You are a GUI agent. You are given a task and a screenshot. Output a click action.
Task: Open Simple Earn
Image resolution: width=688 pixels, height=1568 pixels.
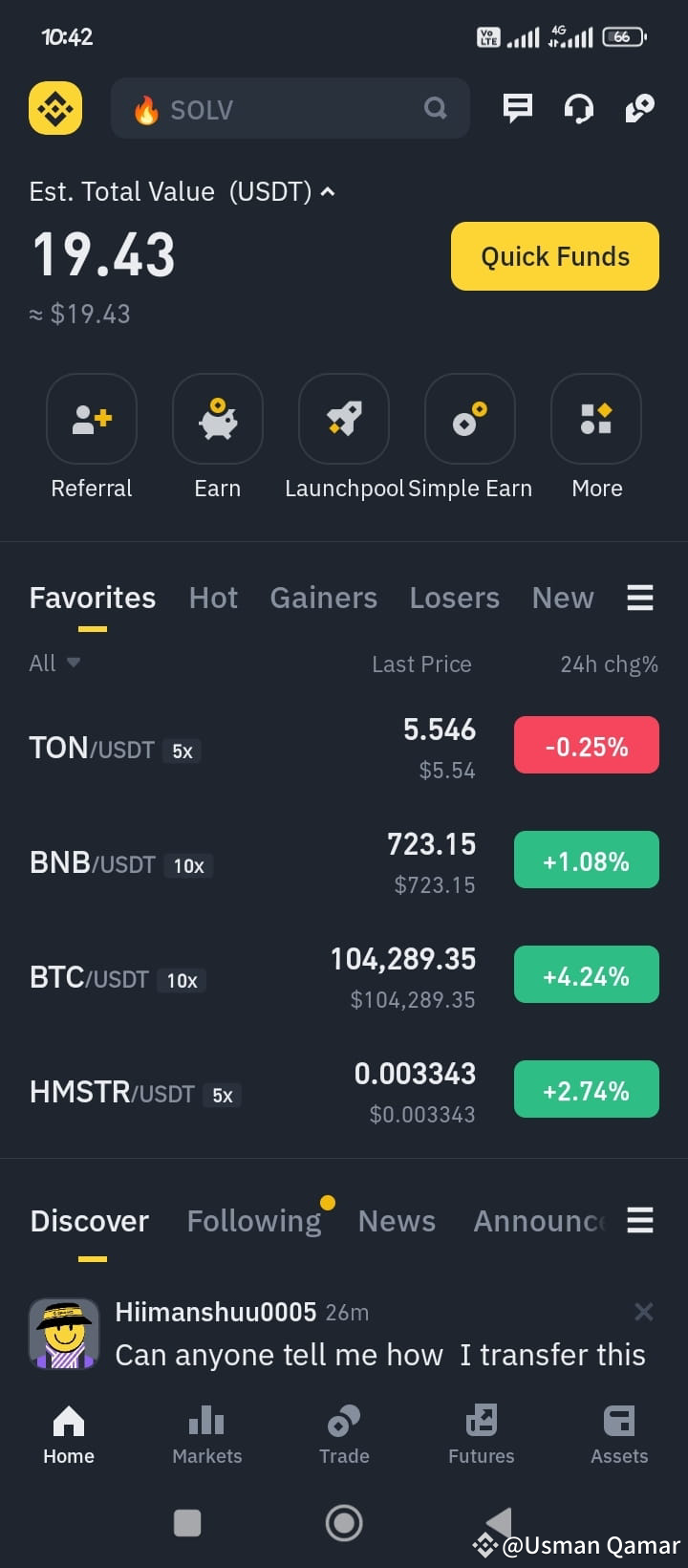pyautogui.click(x=469, y=419)
